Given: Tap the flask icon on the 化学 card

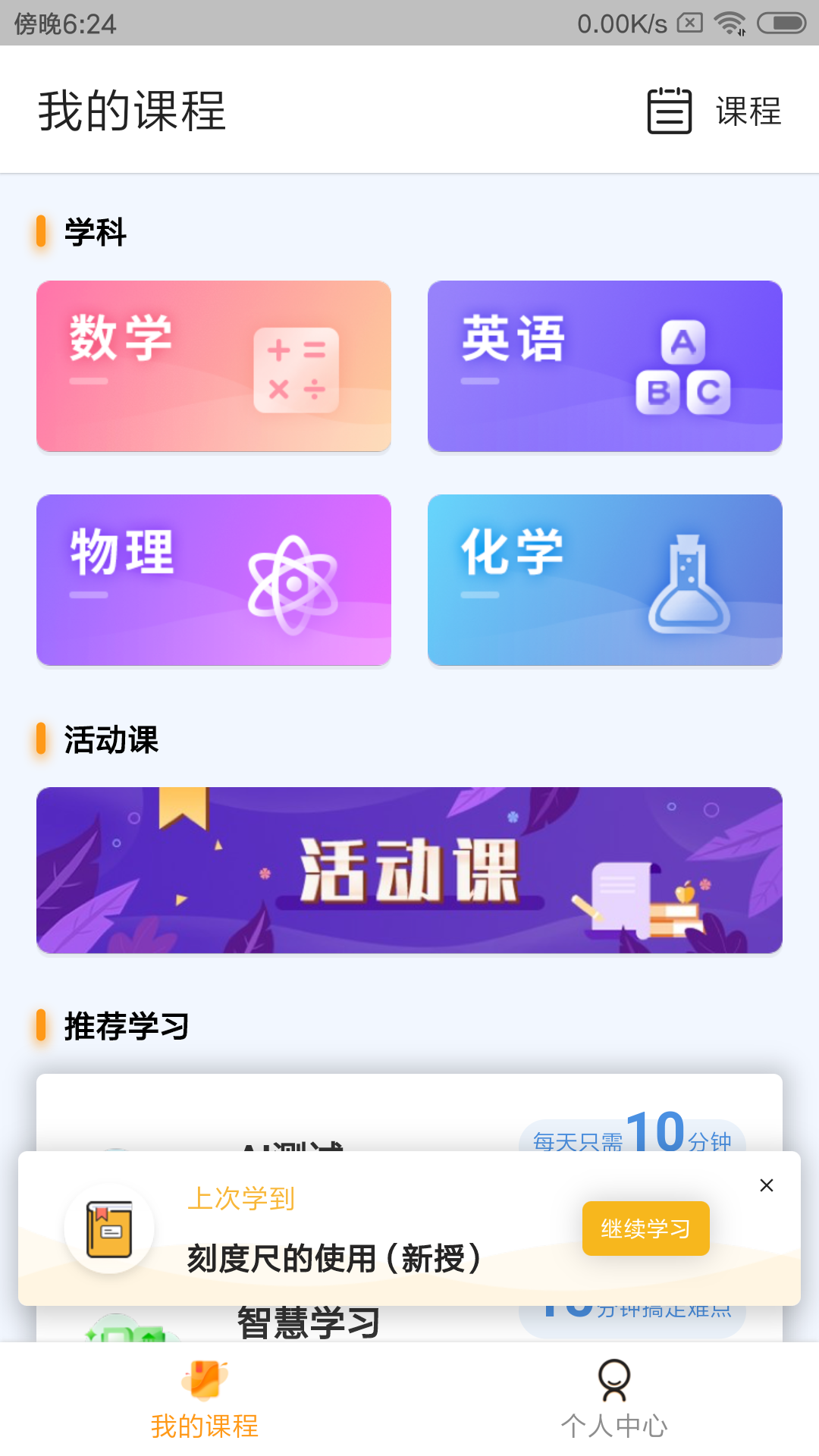Looking at the screenshot, I should [689, 585].
